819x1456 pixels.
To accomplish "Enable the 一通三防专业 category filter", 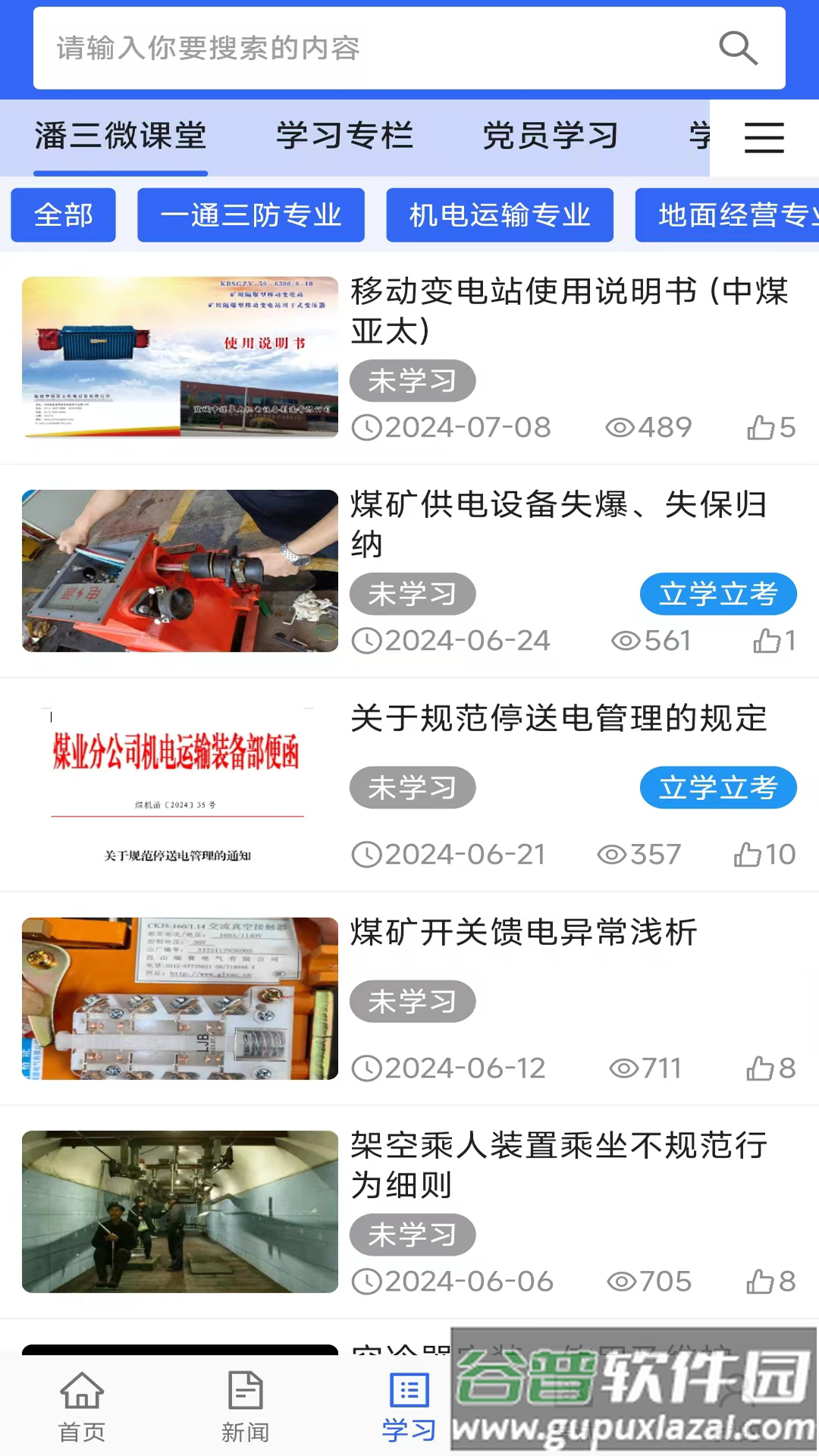I will point(250,215).
